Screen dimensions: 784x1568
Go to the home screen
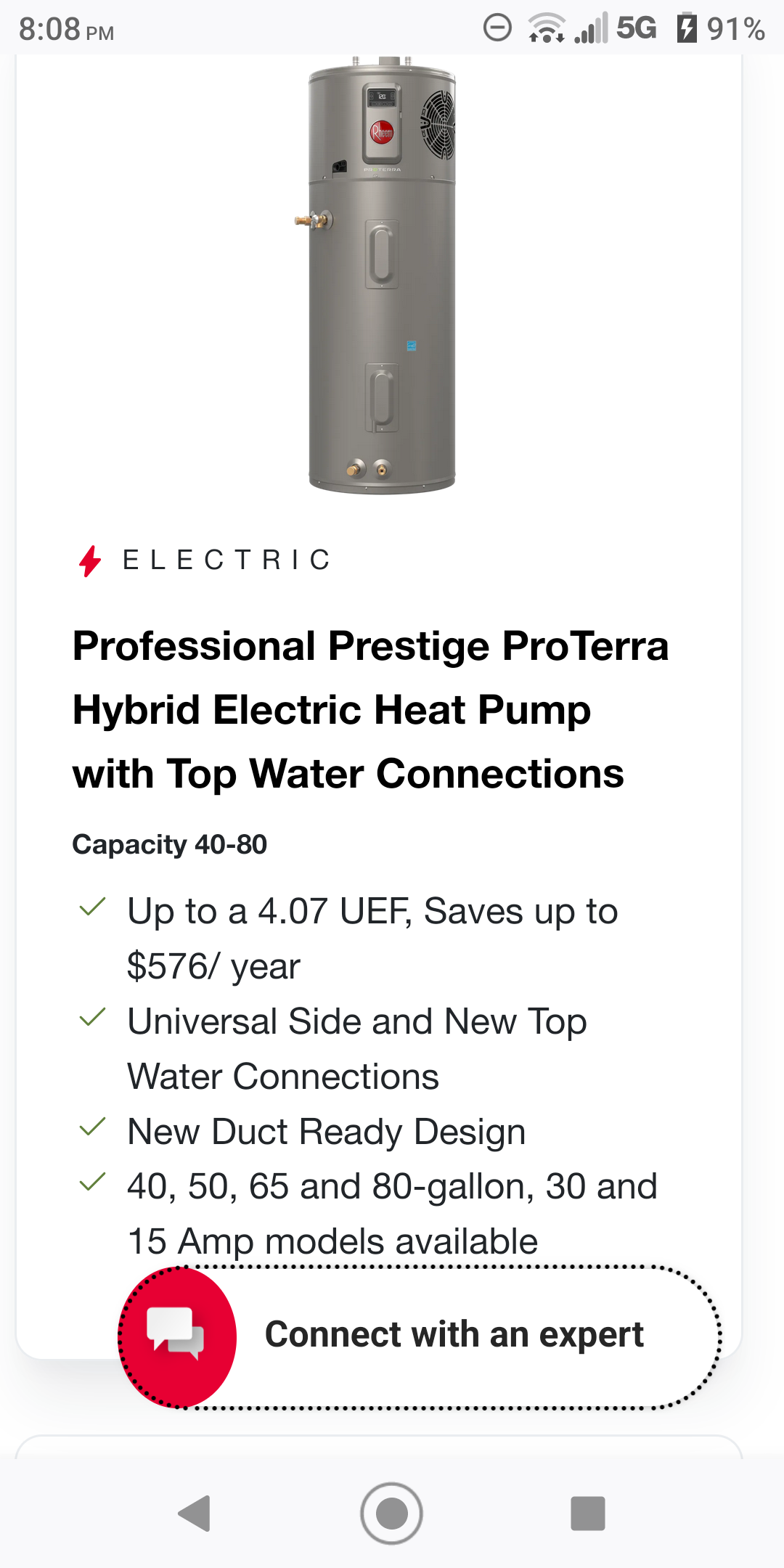point(391,1514)
